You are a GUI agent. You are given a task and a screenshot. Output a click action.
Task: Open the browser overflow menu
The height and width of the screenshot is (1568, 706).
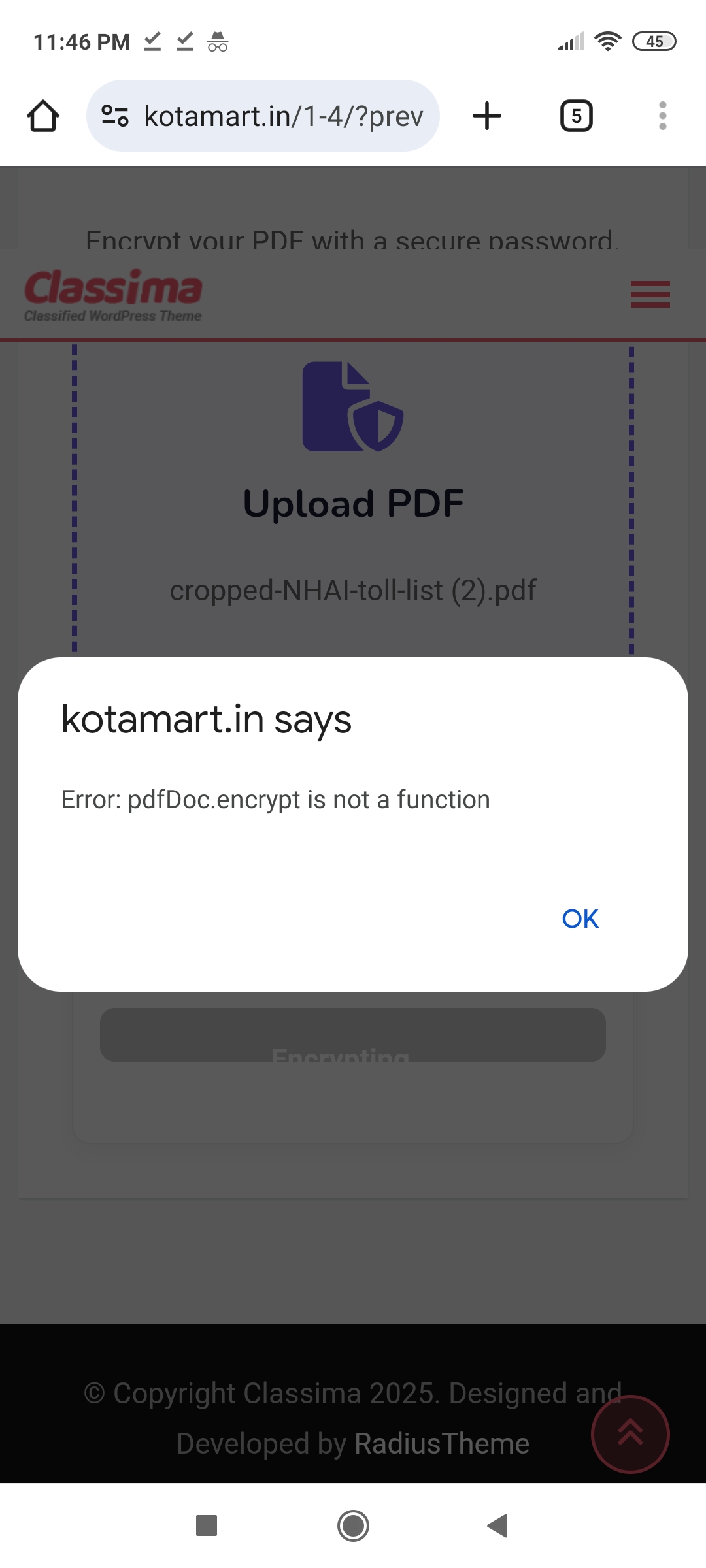tap(662, 116)
